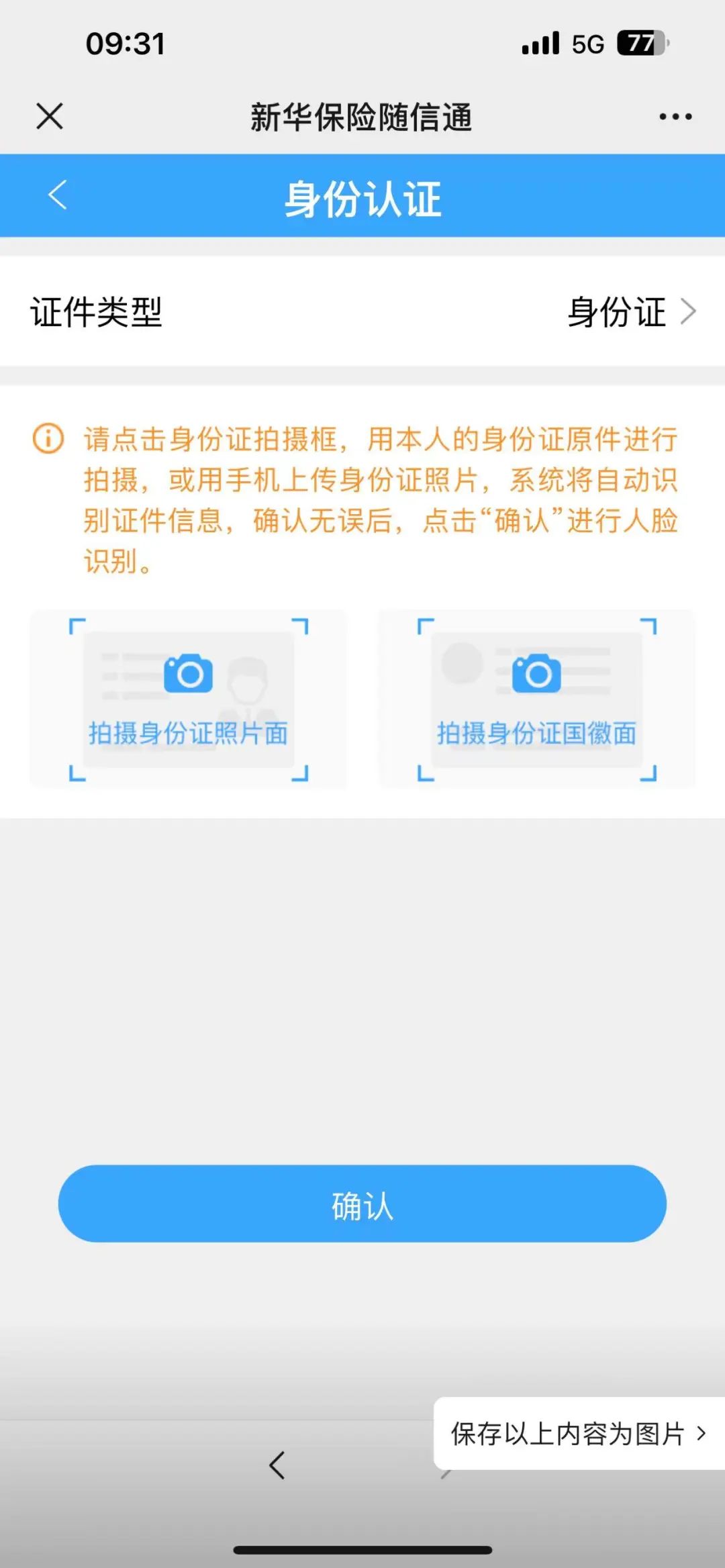The height and width of the screenshot is (1568, 725).
Task: Tap the cellular signal bars icon
Action: point(541,42)
